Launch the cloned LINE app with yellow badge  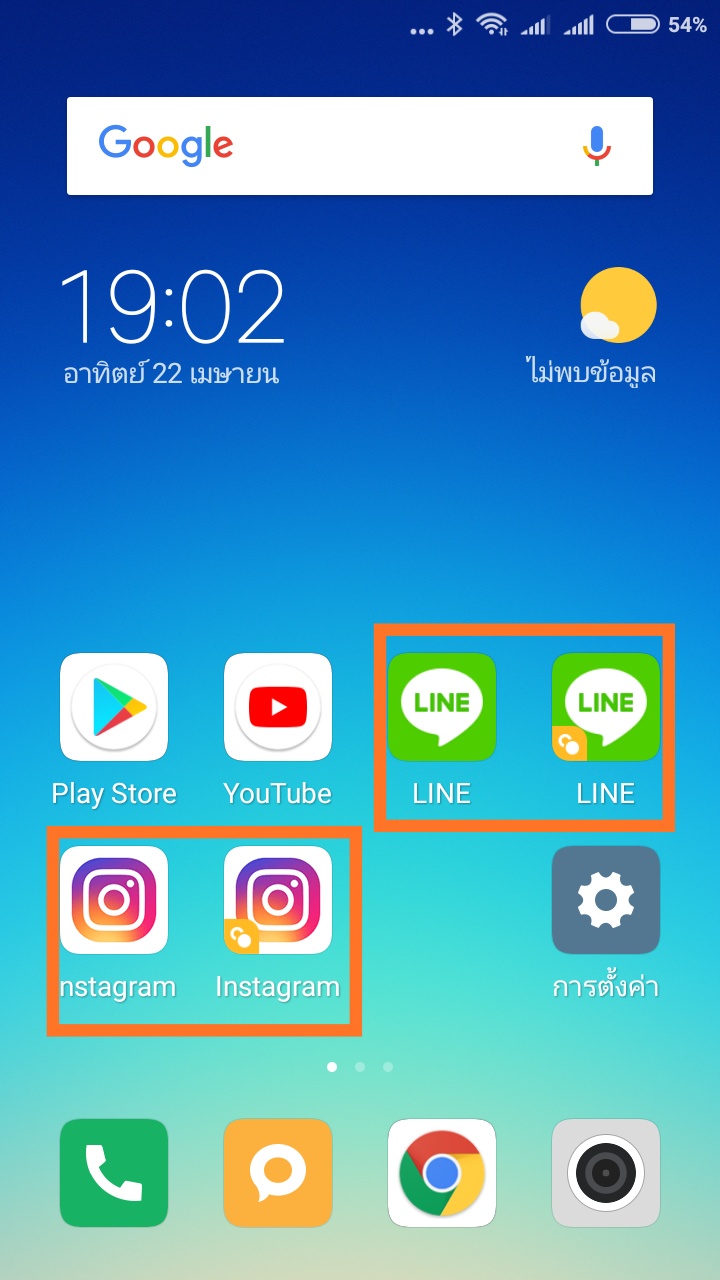coord(606,707)
